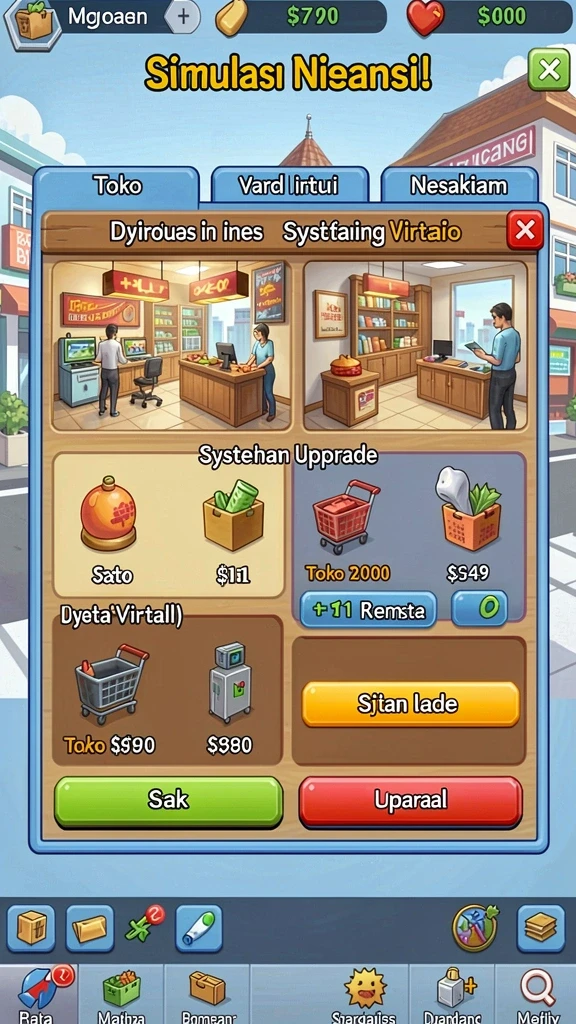
Task: Add currency with the plus icon
Action: [183, 16]
